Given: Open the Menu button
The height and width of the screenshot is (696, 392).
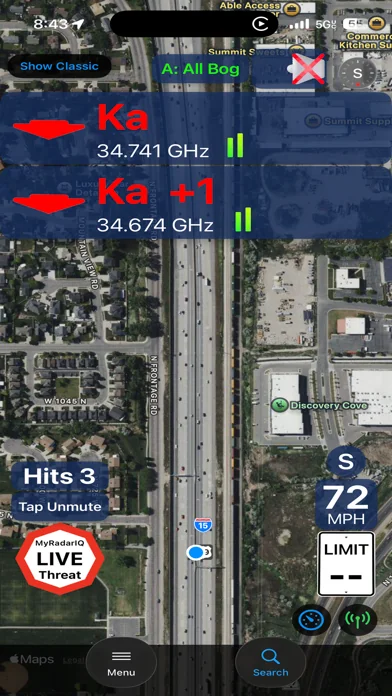Looking at the screenshot, I should (121, 663).
